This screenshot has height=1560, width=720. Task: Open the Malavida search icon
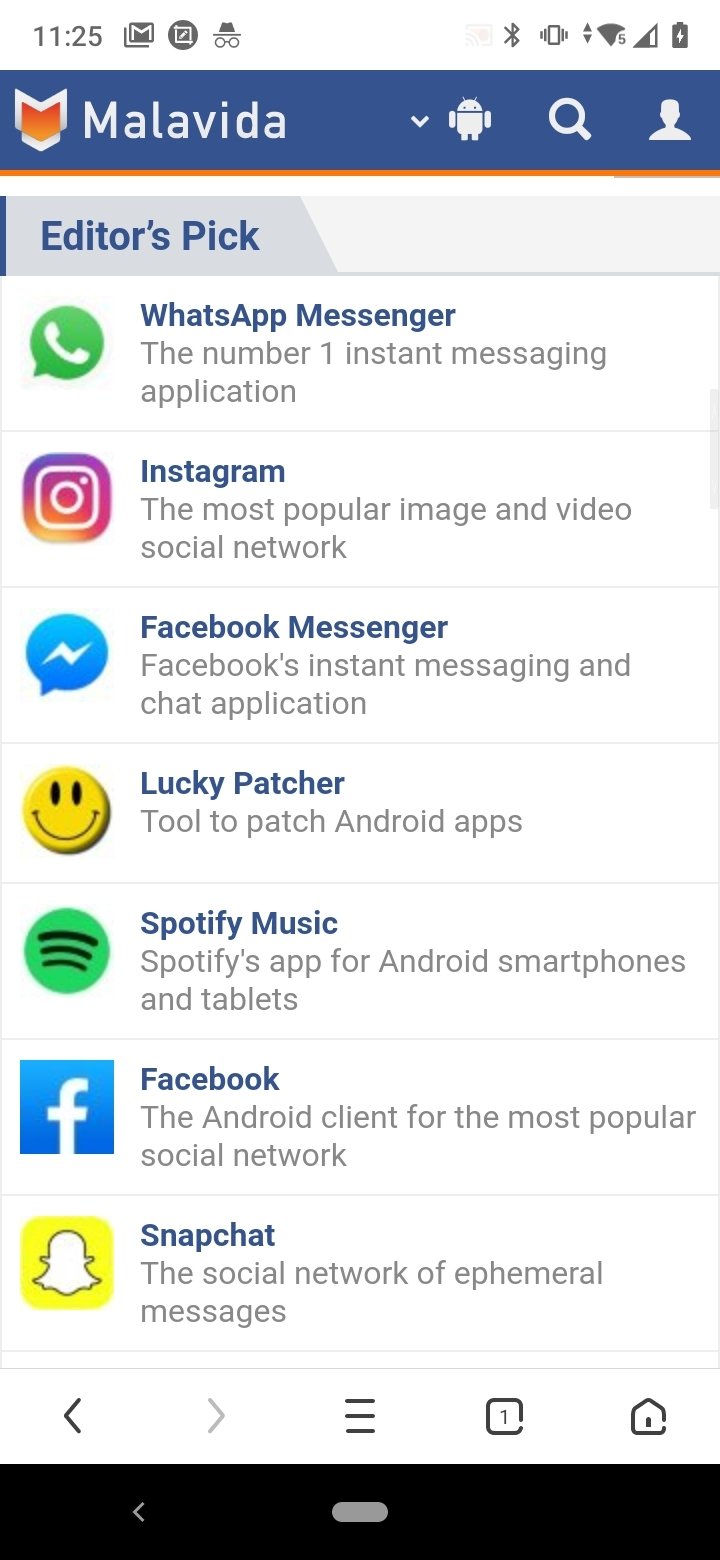tap(570, 121)
